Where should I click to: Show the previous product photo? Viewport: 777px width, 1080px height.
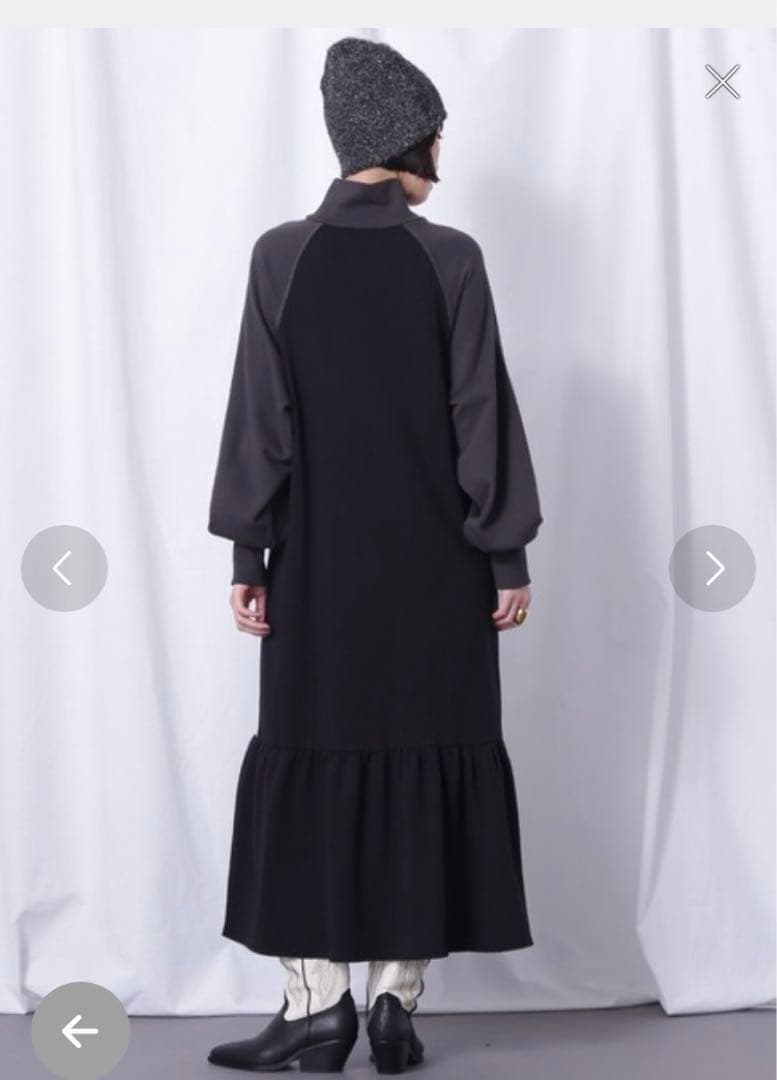coord(64,568)
